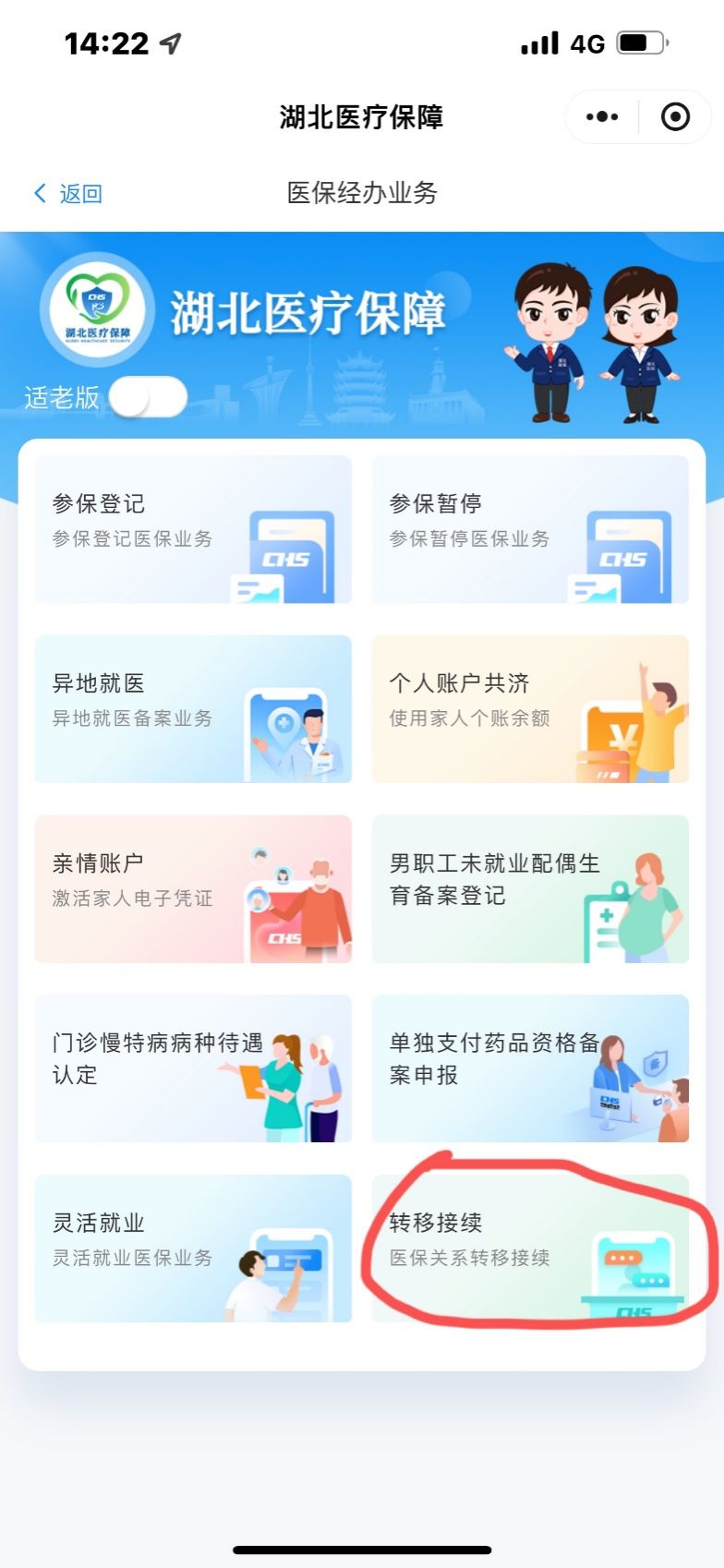The height and width of the screenshot is (1568, 724).
Task: Open 男职工未就业配偶生育备案登记 card
Action: coord(530,888)
